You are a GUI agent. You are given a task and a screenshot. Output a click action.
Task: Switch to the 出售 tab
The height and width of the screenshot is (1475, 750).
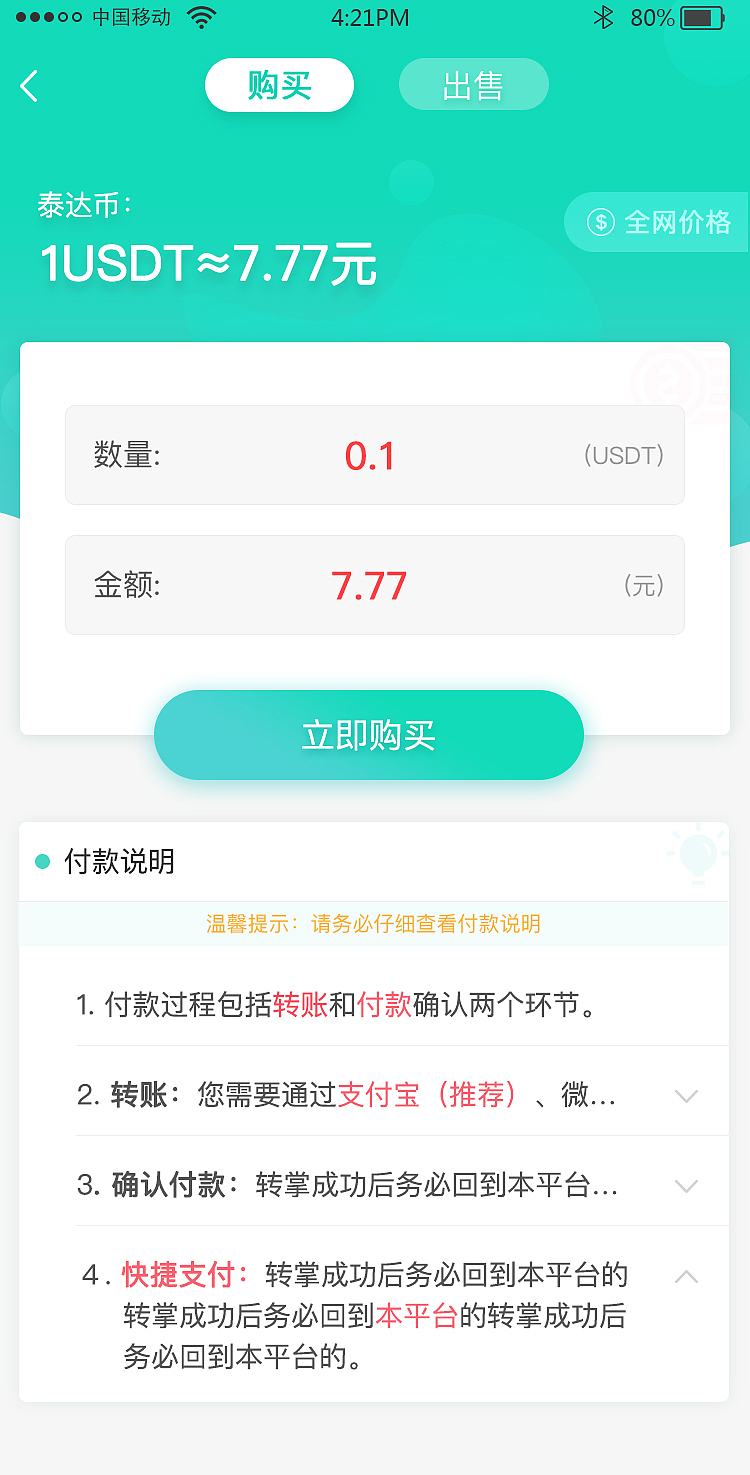click(x=473, y=85)
